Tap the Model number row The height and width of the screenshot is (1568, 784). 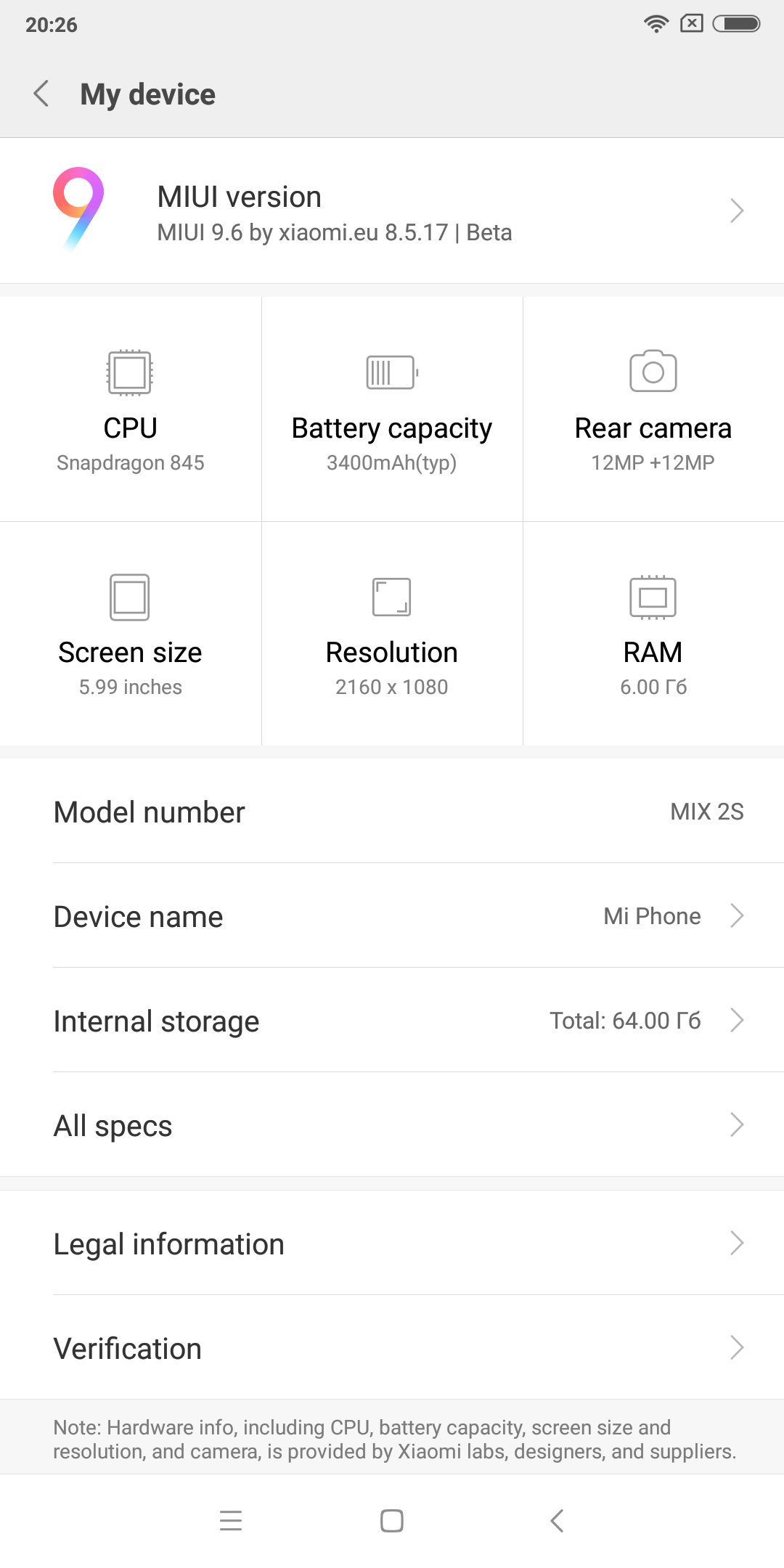pos(392,812)
